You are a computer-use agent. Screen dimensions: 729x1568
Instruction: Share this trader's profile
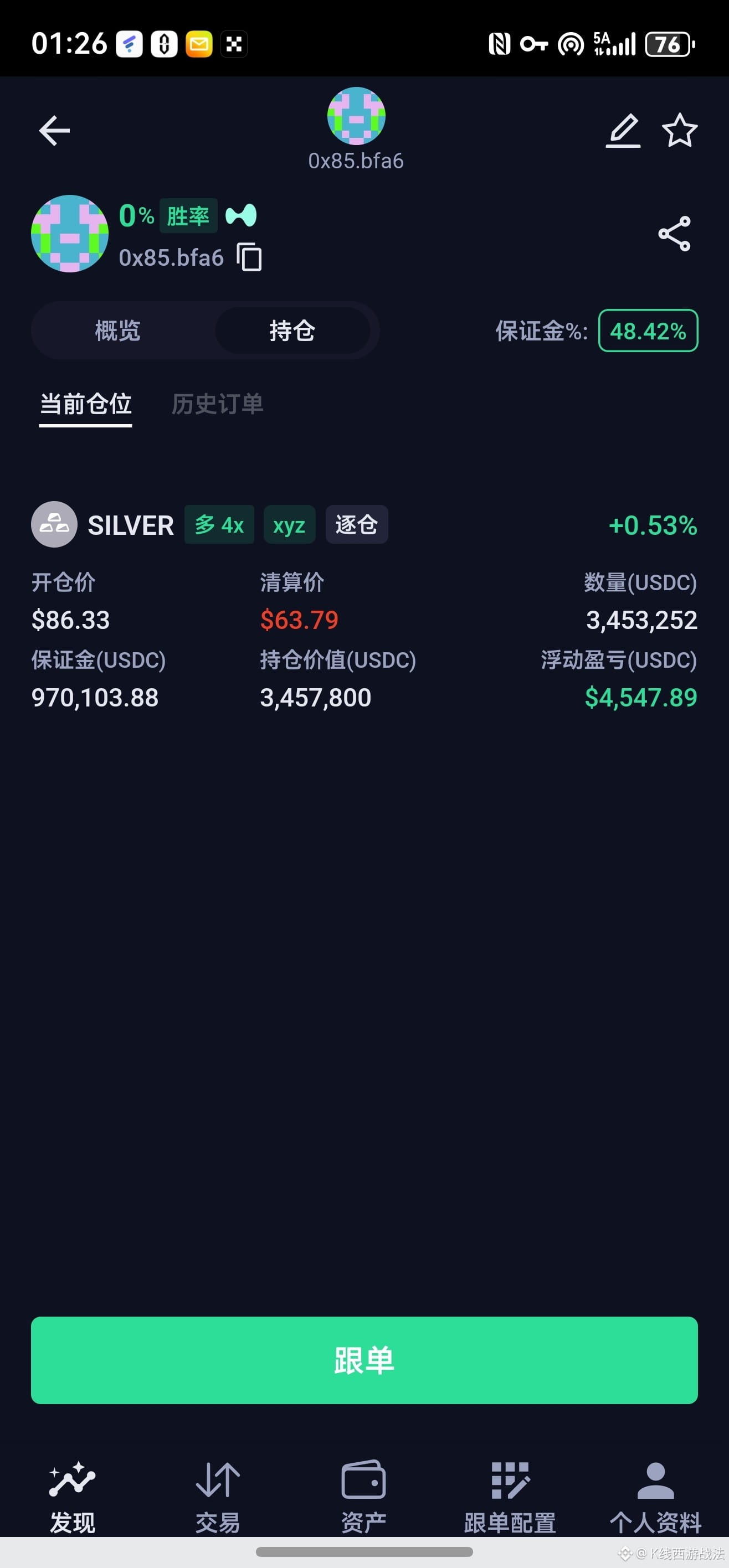coord(674,233)
